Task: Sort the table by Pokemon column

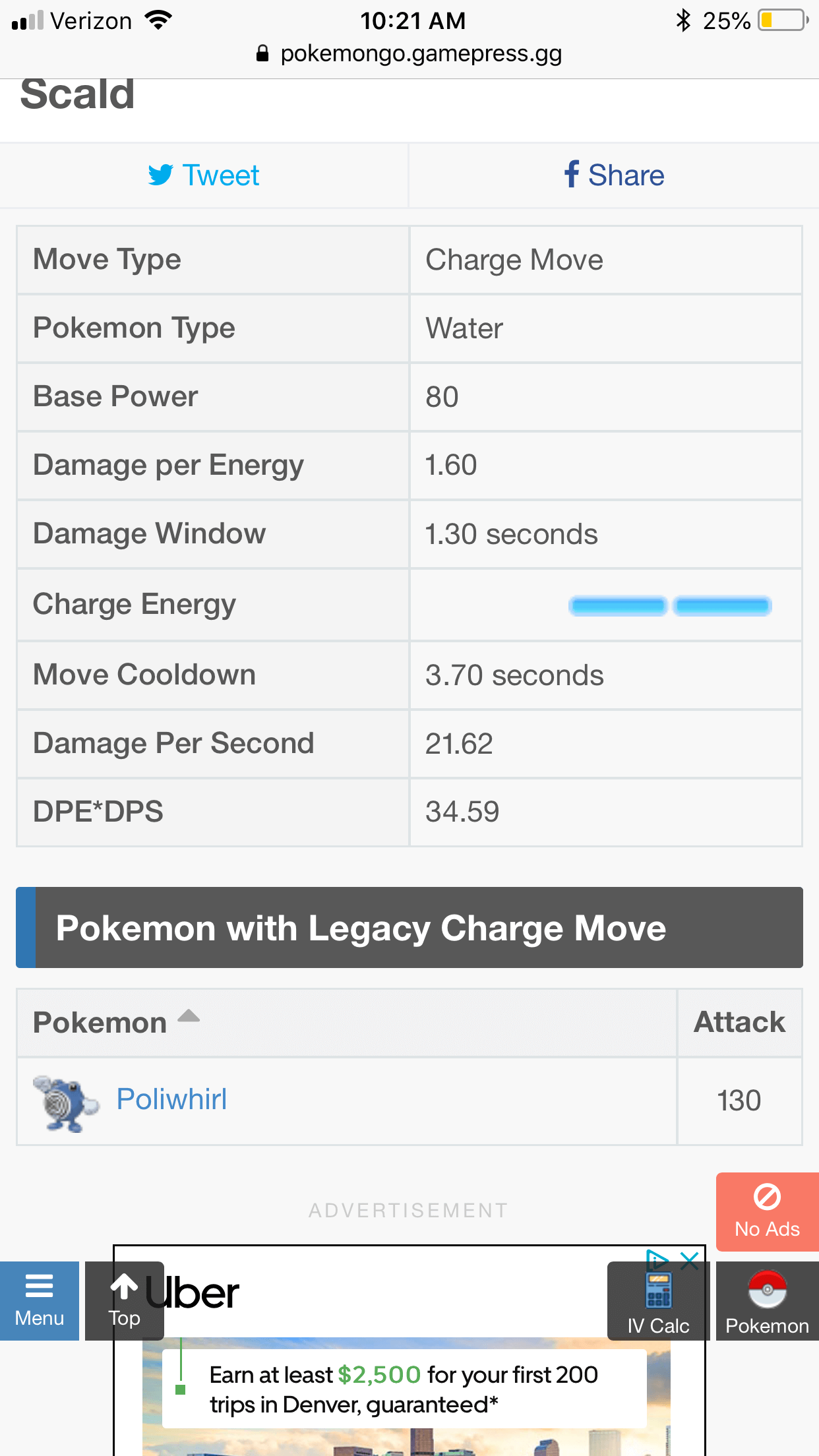Action: pos(116,1022)
